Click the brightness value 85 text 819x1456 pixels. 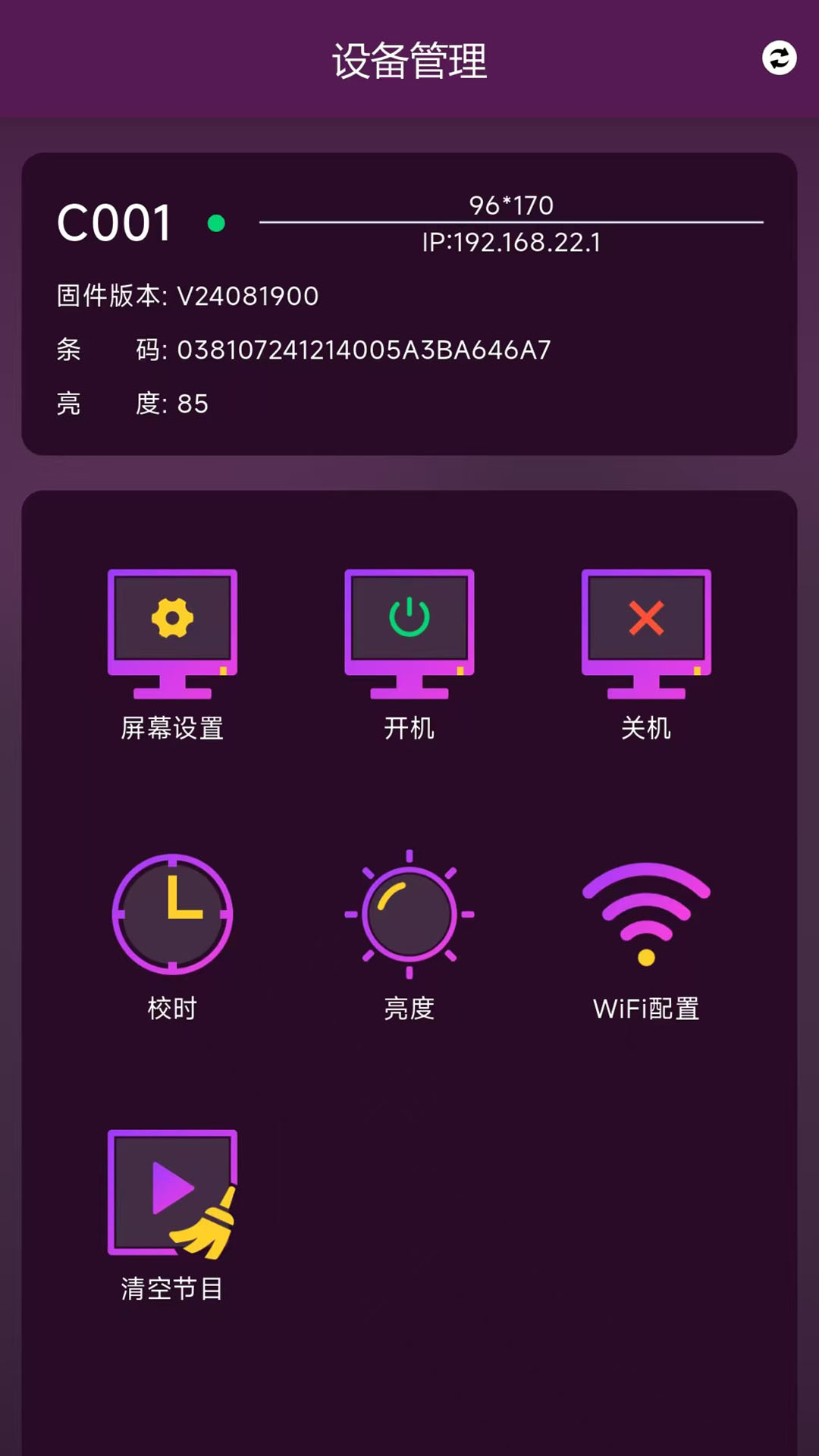click(x=192, y=404)
